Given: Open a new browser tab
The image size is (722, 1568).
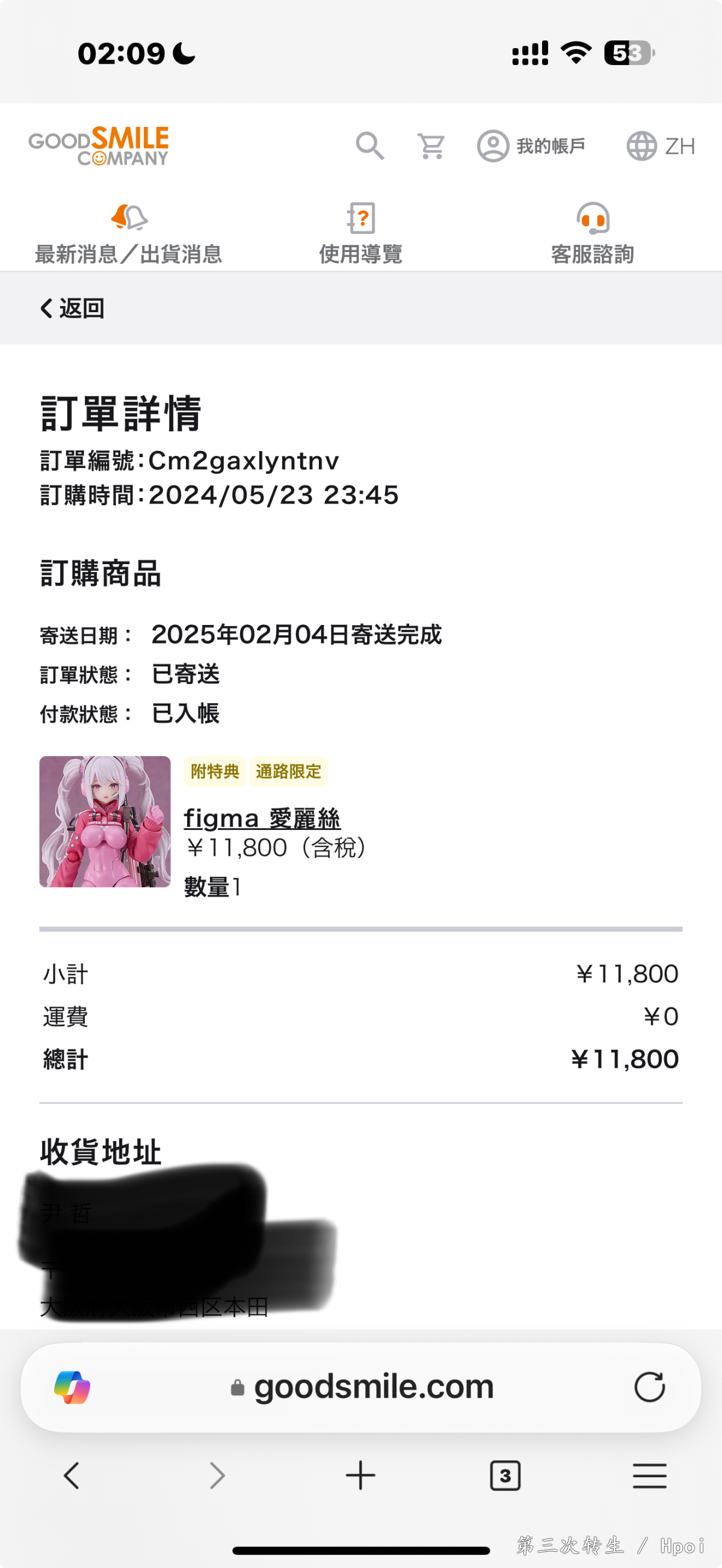Looking at the screenshot, I should pos(360,1475).
